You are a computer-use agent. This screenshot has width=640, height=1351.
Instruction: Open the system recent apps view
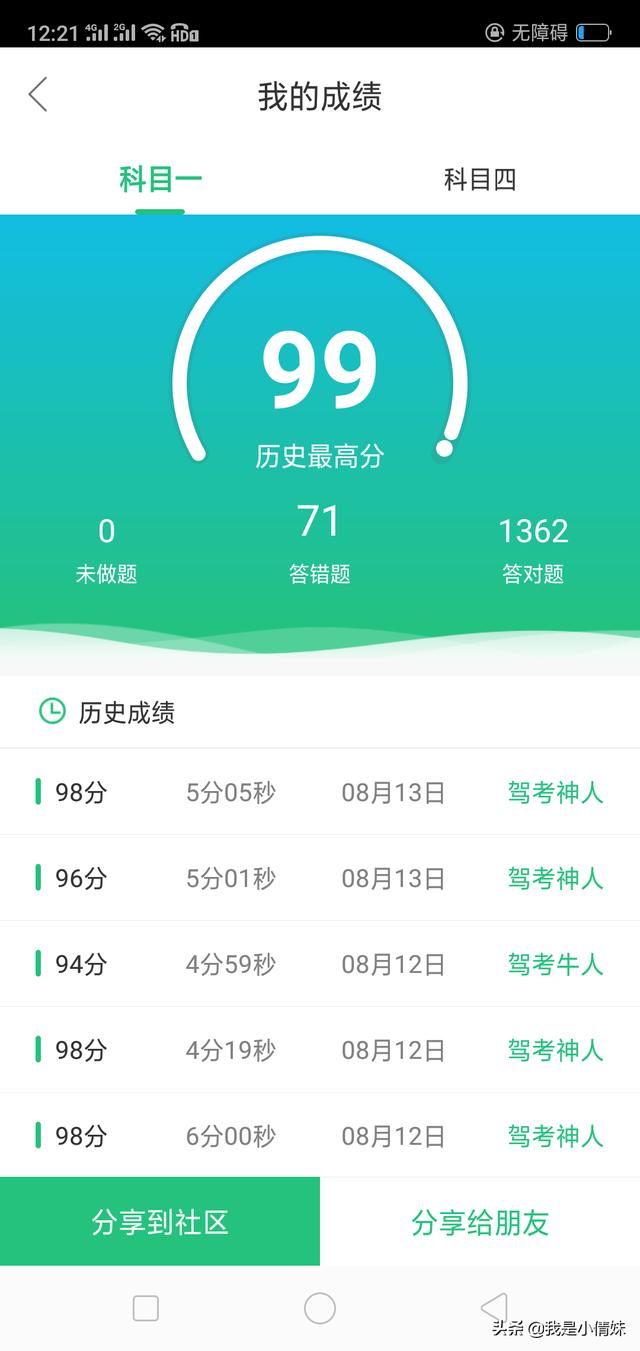[146, 1308]
